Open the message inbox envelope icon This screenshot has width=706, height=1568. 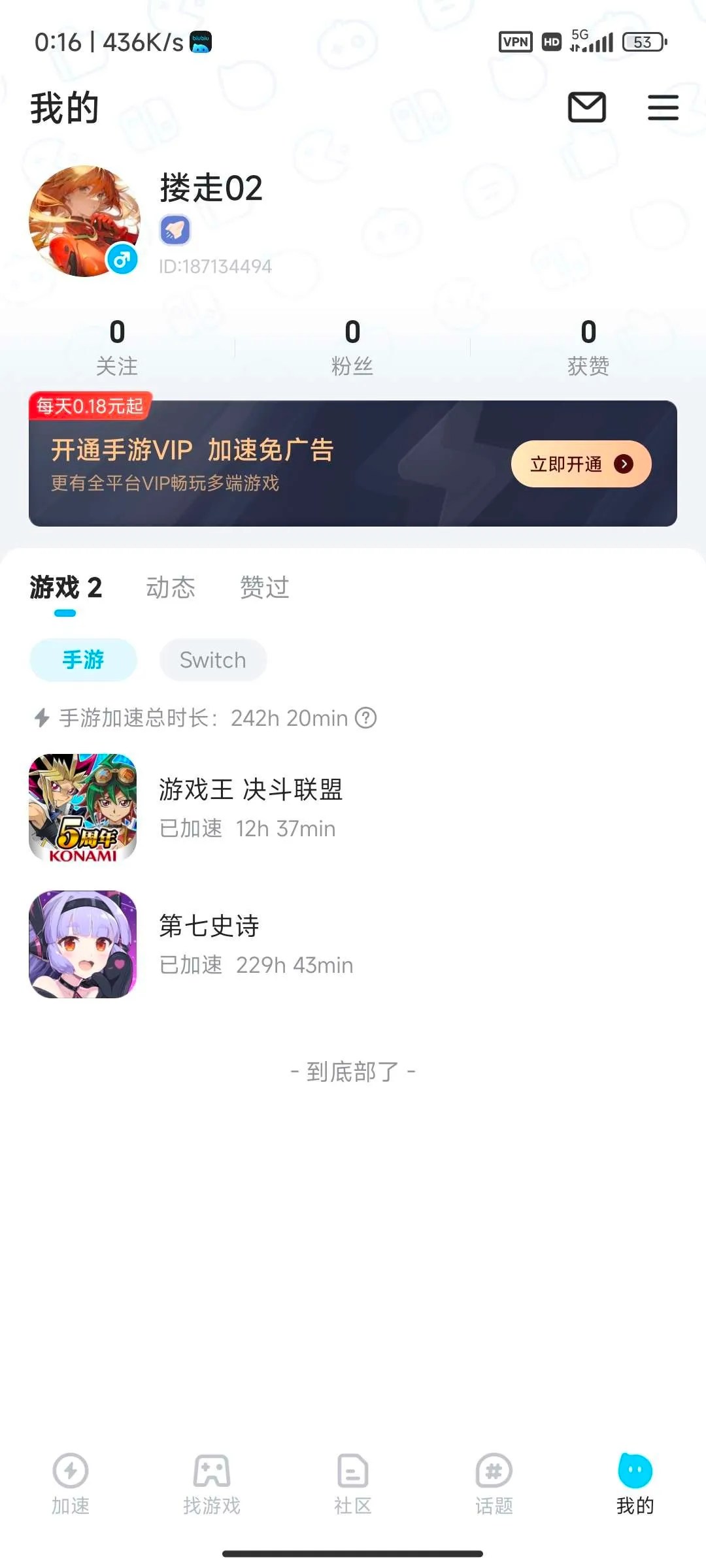pos(587,107)
